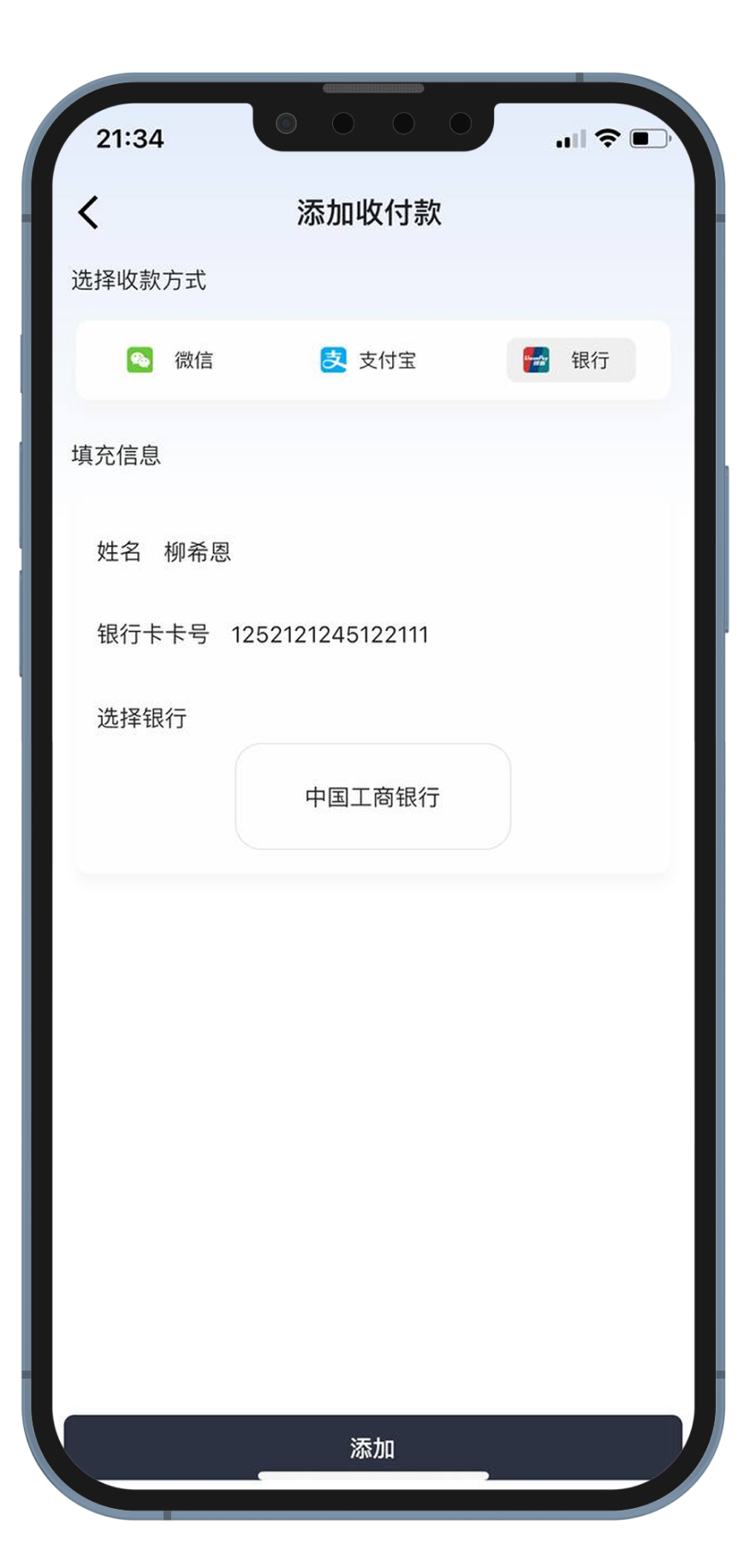The height and width of the screenshot is (1568, 750).
Task: Tap the 添加 button at the bottom
Action: [x=372, y=1447]
